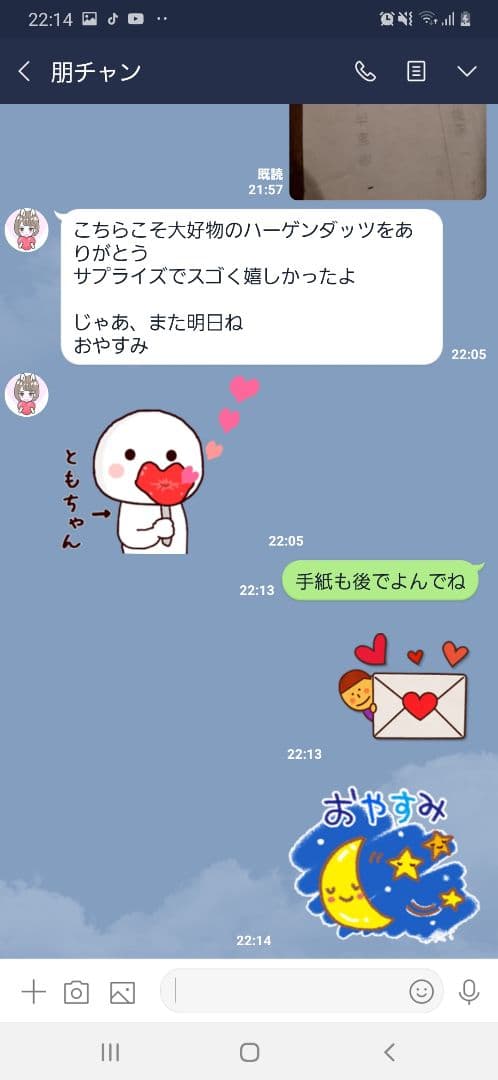Screen dimensions: 498x1080
Task: Tap the system home button
Action: tap(249, 1052)
